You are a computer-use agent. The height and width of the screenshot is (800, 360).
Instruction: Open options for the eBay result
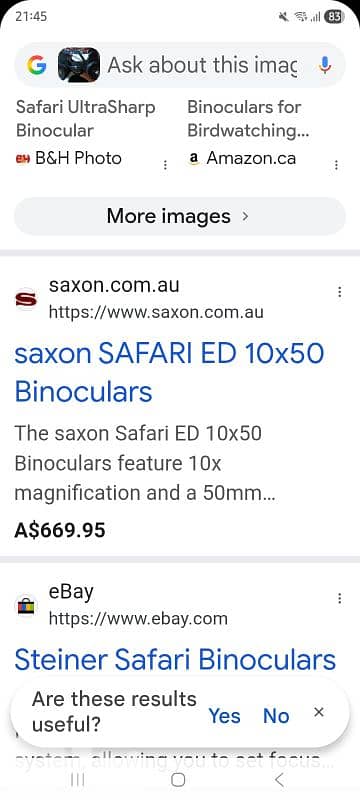pos(340,598)
